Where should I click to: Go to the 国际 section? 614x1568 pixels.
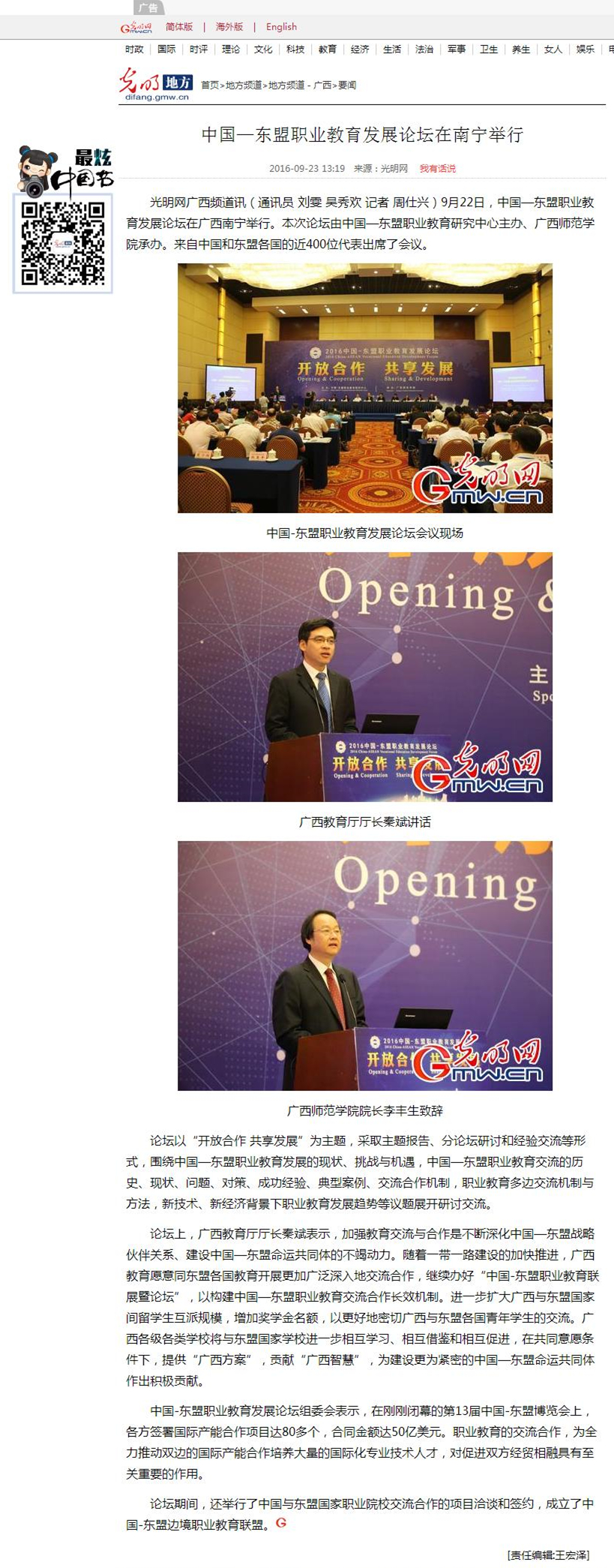click(166, 50)
